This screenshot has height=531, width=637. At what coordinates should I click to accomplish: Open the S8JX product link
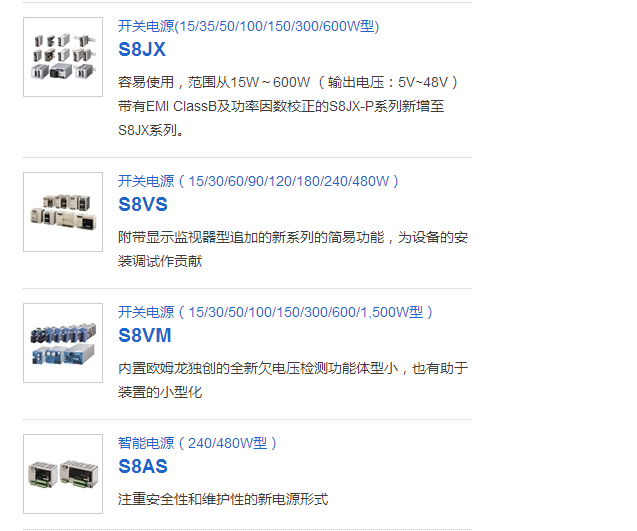[x=142, y=49]
